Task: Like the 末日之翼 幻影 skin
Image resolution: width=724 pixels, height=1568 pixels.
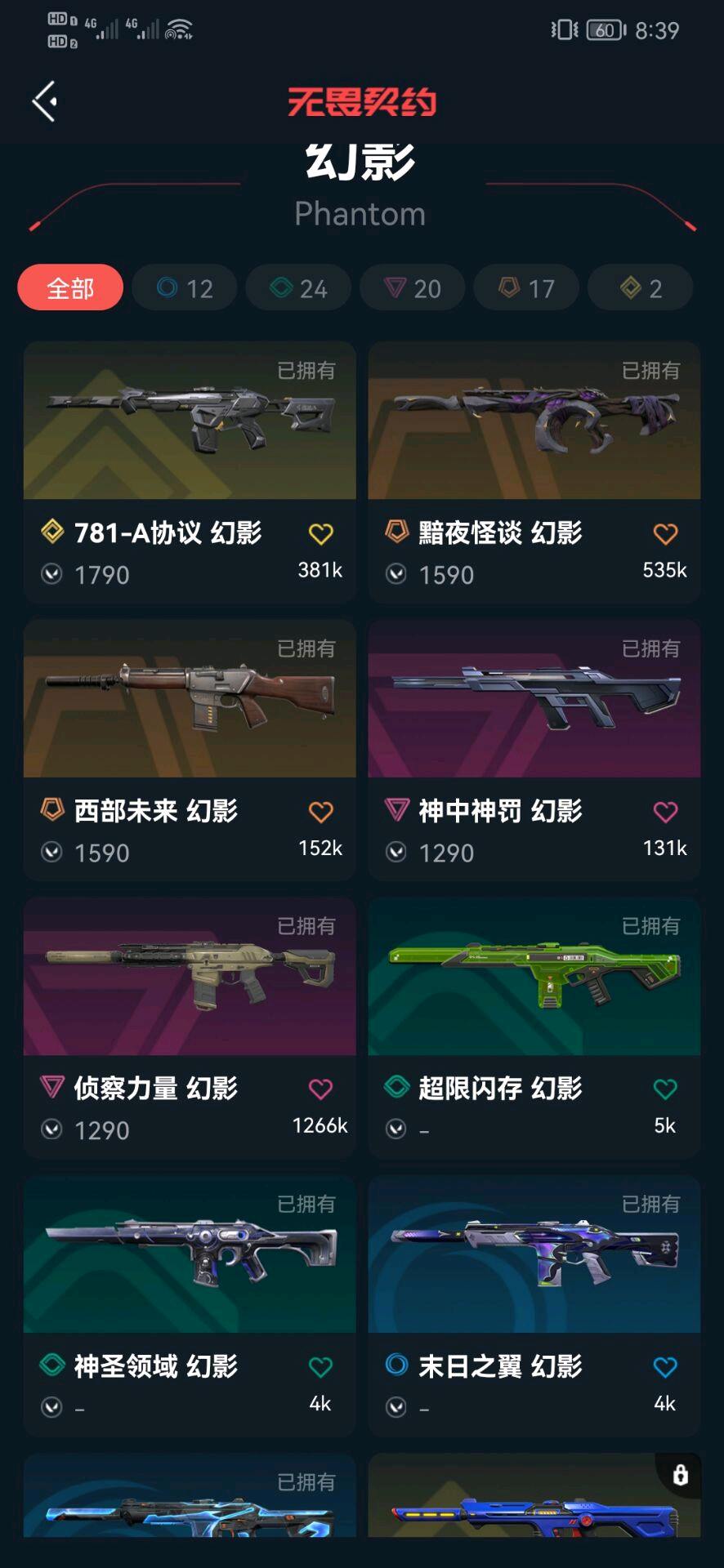Action: pyautogui.click(x=665, y=1366)
